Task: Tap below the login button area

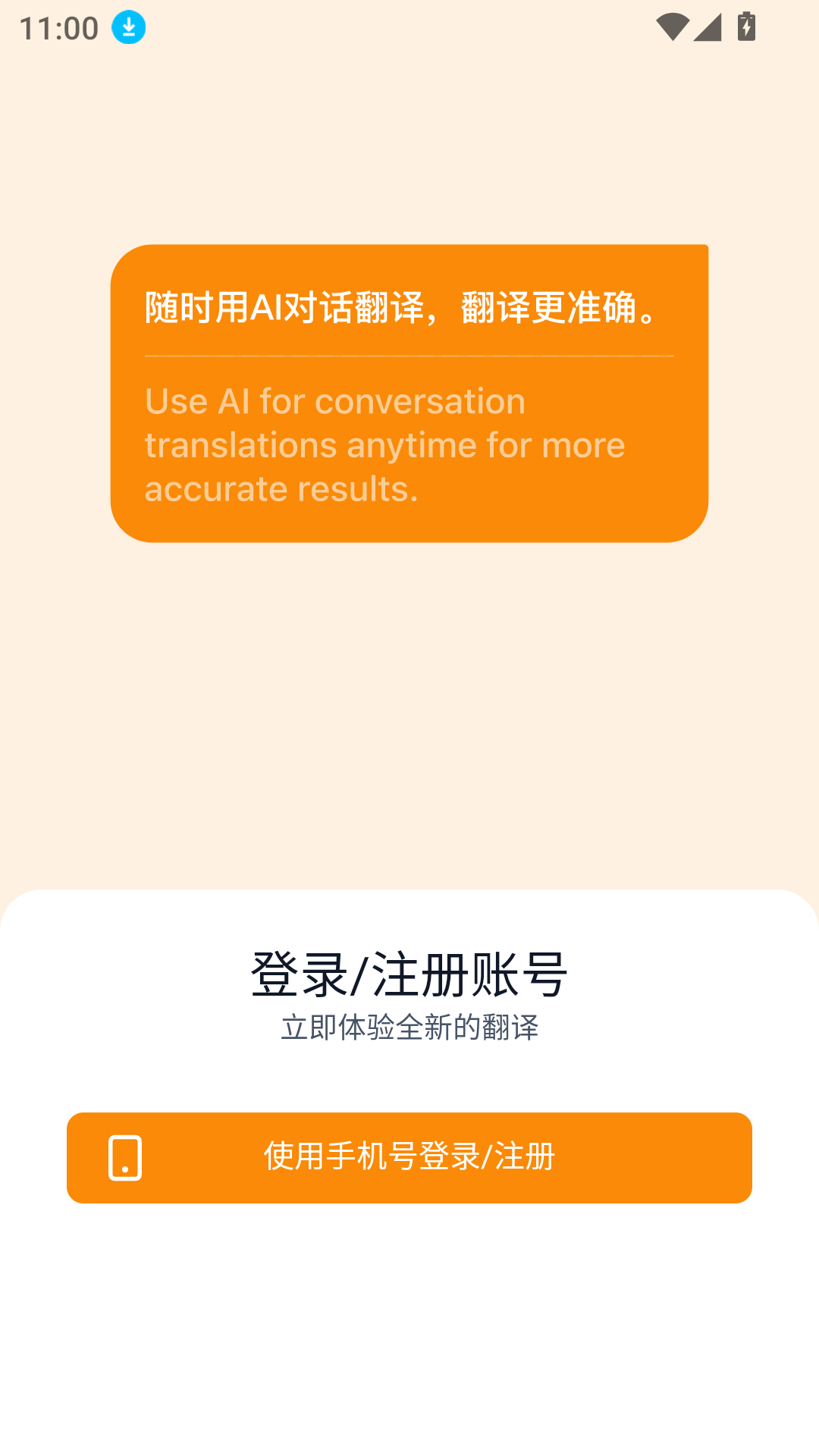Action: [x=409, y=1289]
